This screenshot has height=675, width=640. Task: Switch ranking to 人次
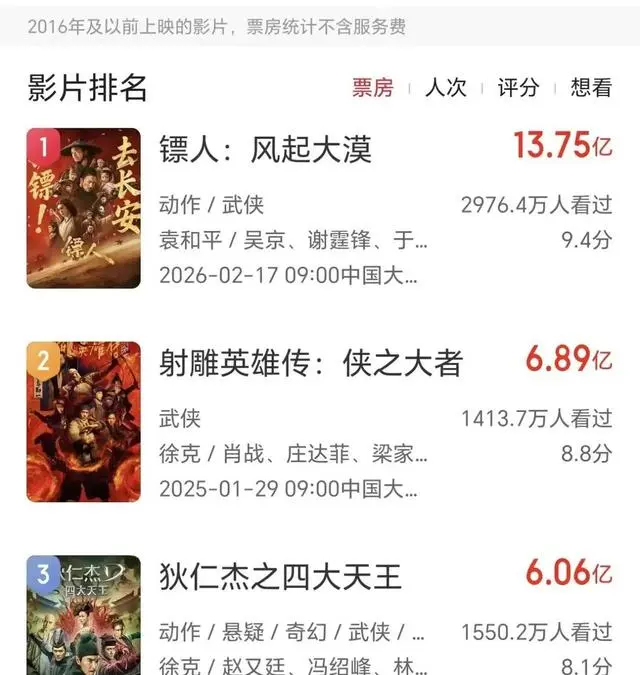pos(446,88)
